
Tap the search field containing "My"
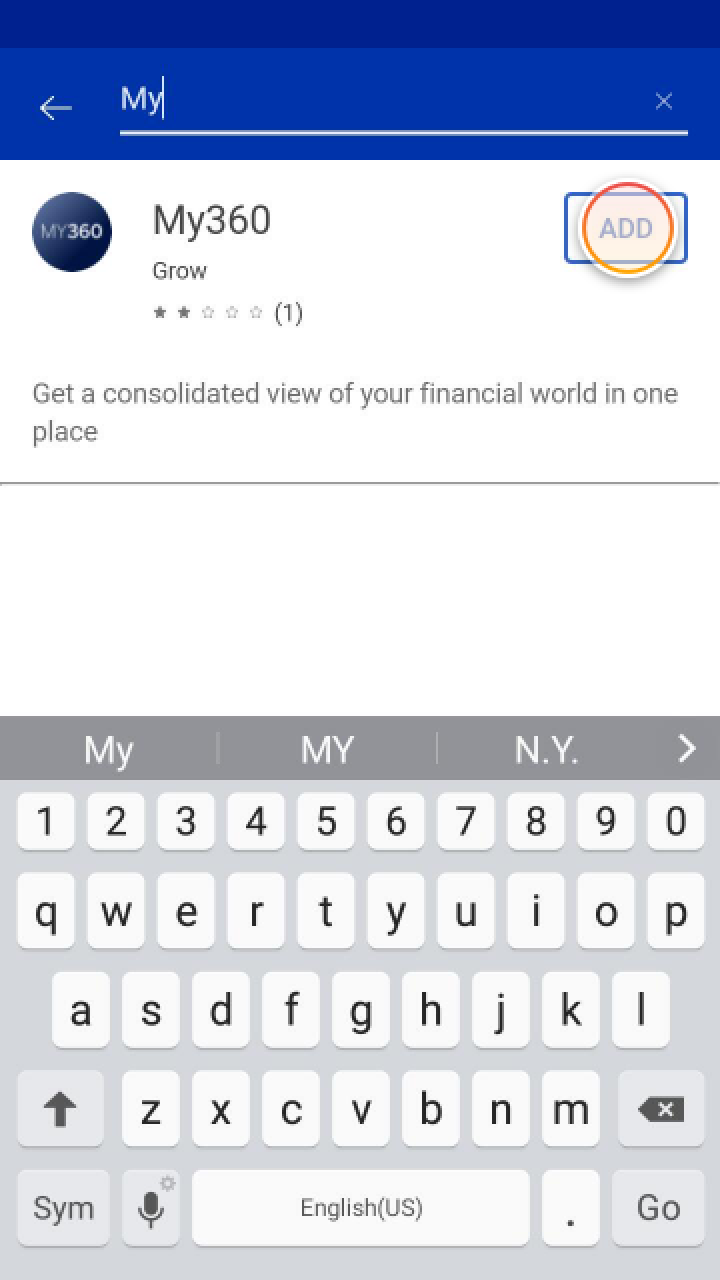point(380,101)
